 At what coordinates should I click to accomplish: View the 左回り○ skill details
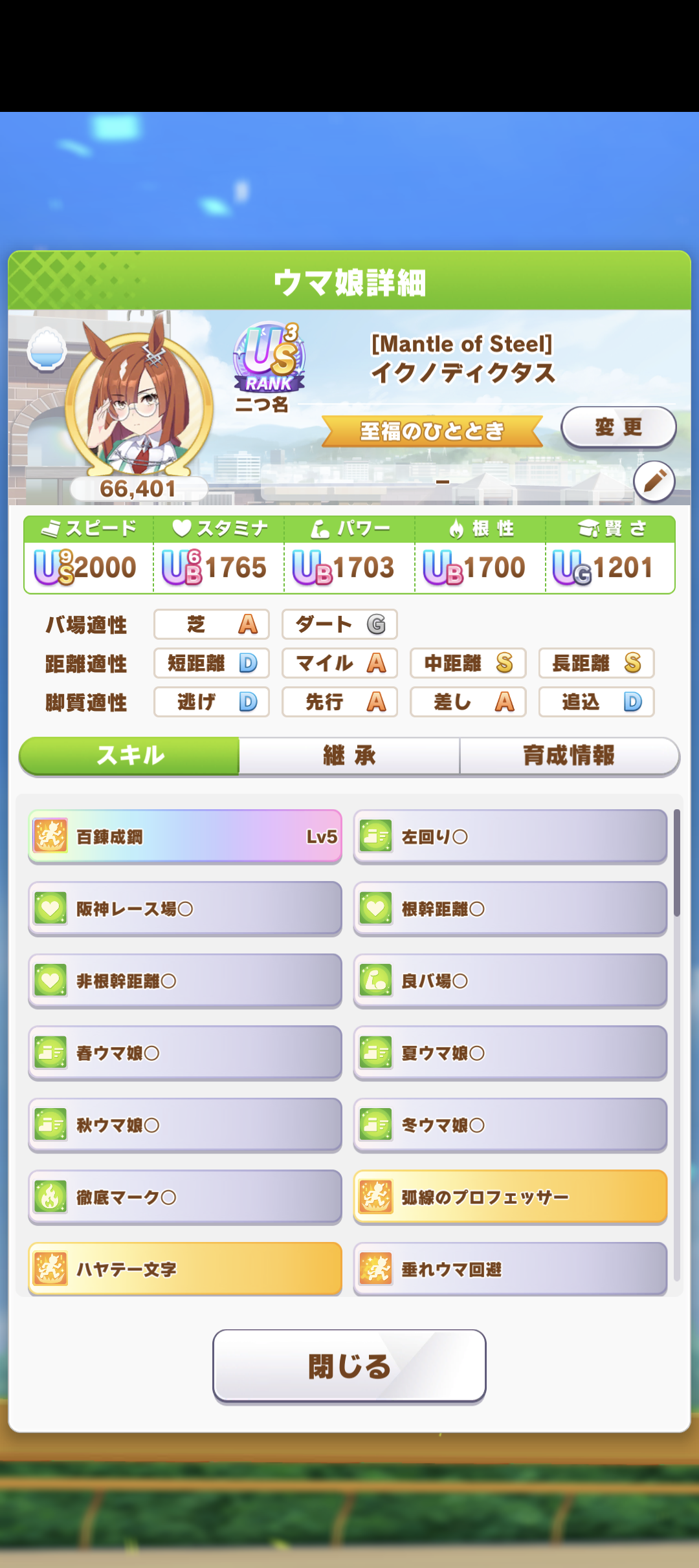coord(510,836)
